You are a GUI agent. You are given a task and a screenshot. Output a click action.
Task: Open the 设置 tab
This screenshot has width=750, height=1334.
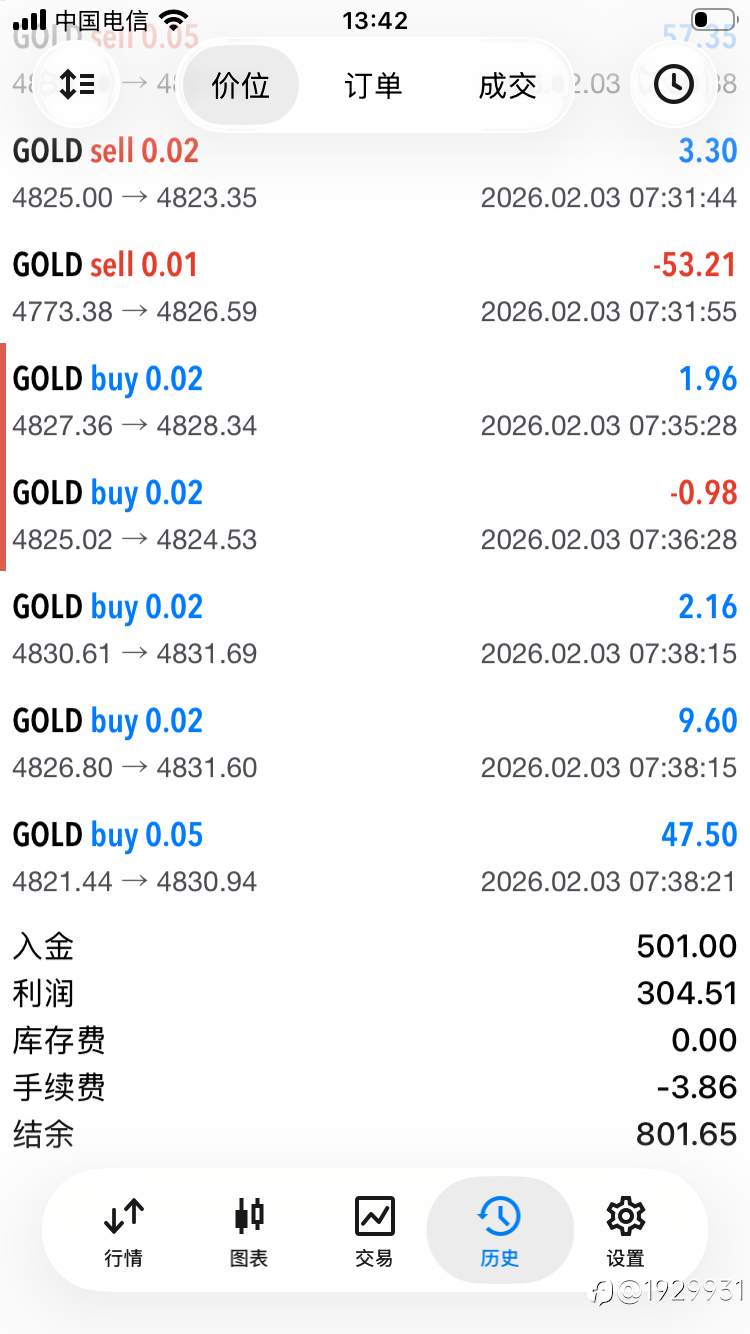click(x=625, y=1232)
